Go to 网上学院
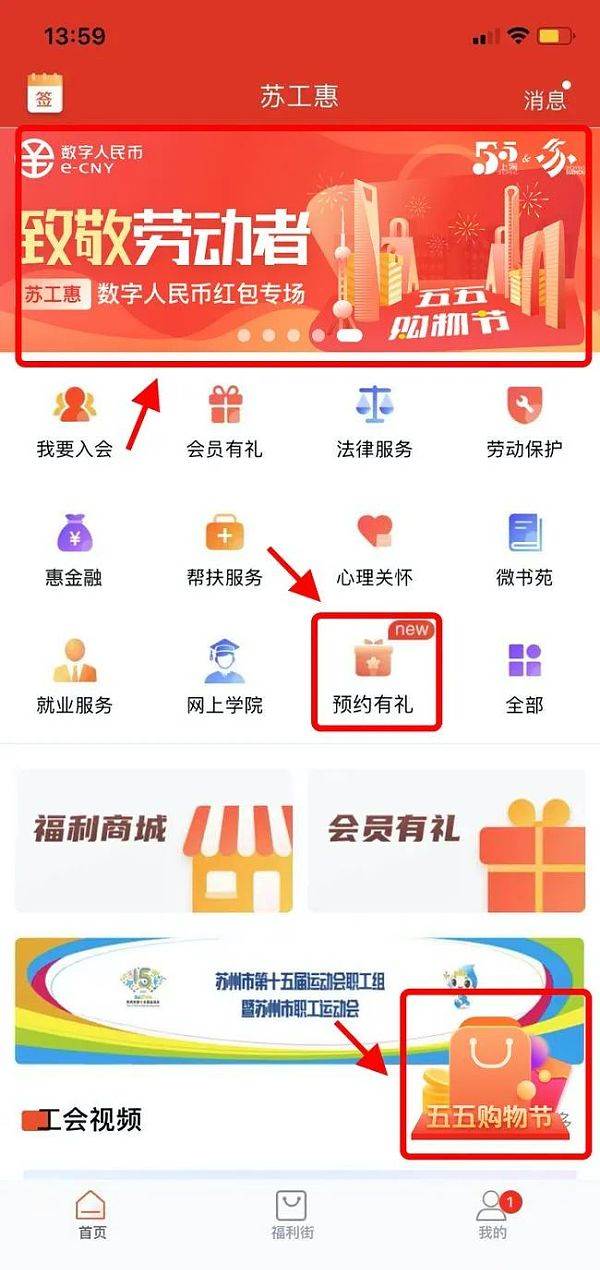The width and height of the screenshot is (600, 1270). [x=225, y=677]
